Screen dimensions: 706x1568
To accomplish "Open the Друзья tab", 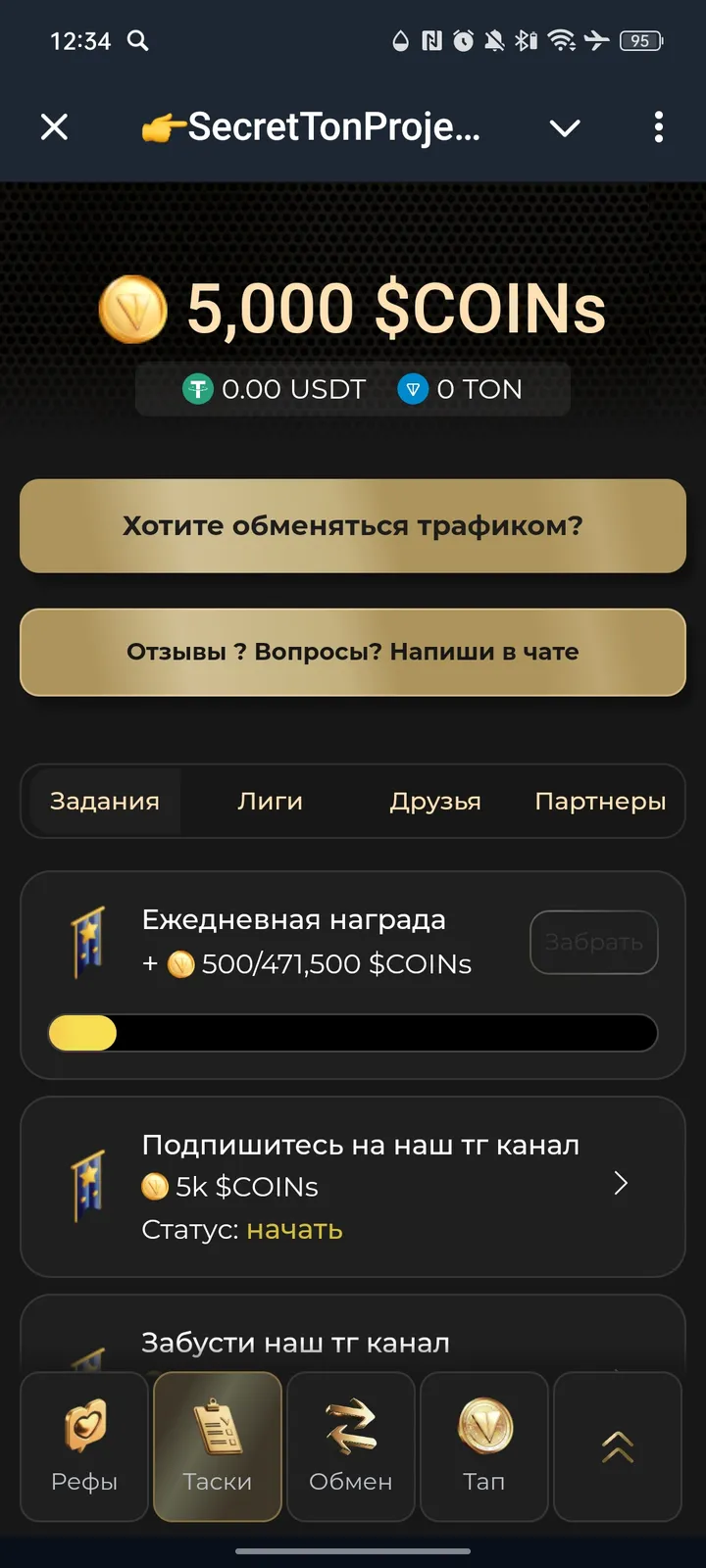I will (x=435, y=801).
